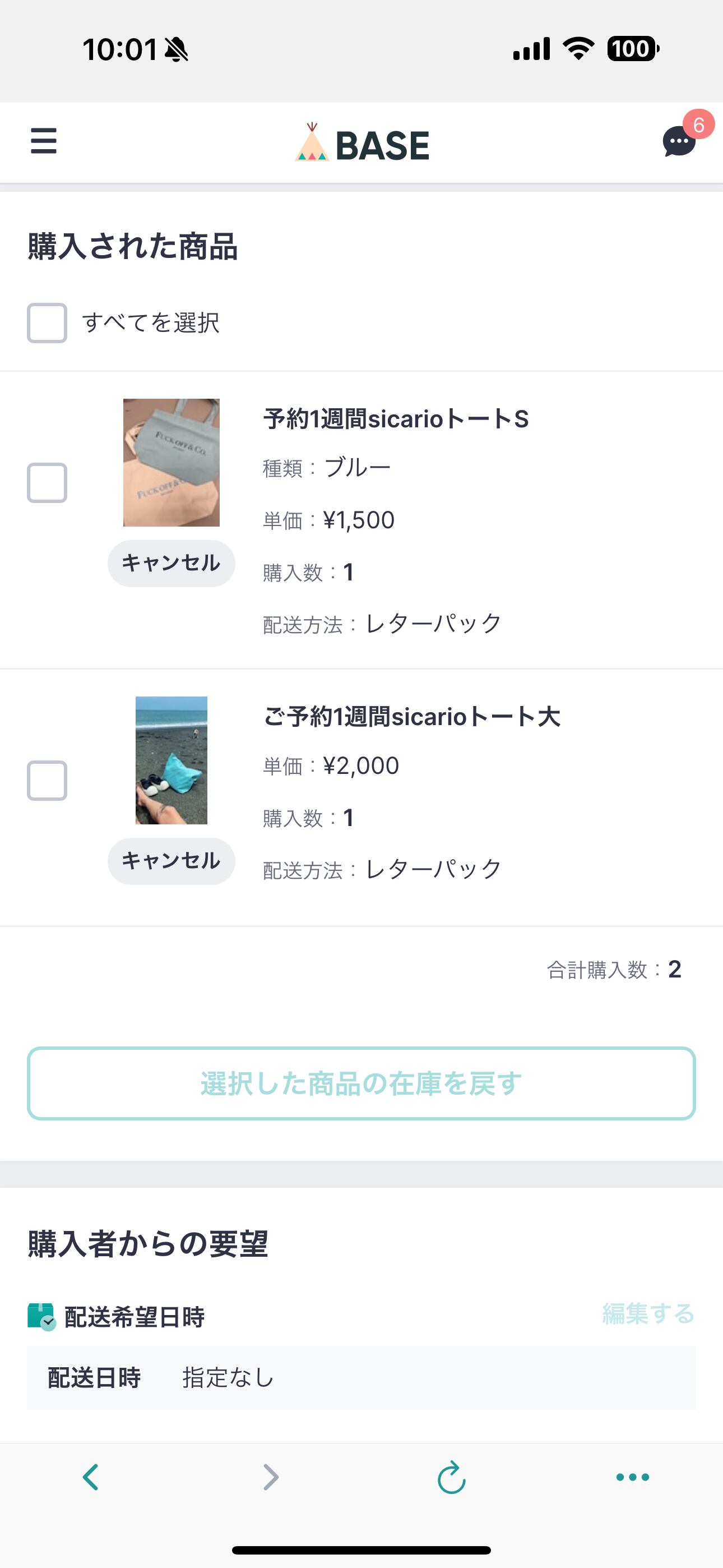Viewport: 723px width, 1568px height.
Task: Select the ご予約1週間sicarioトート大 checkbox
Action: (47, 780)
